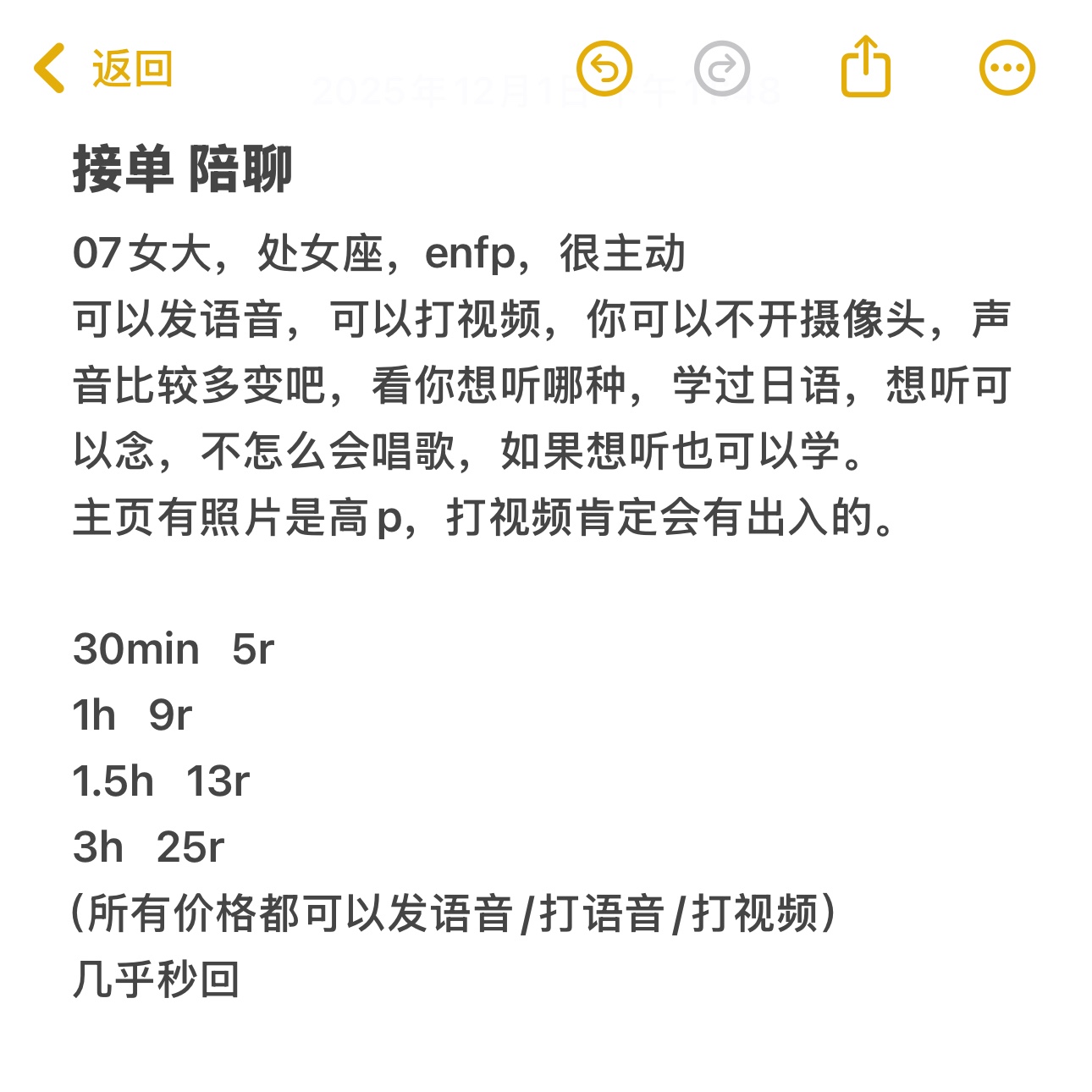
Task: Undo the last edit
Action: pyautogui.click(x=604, y=68)
